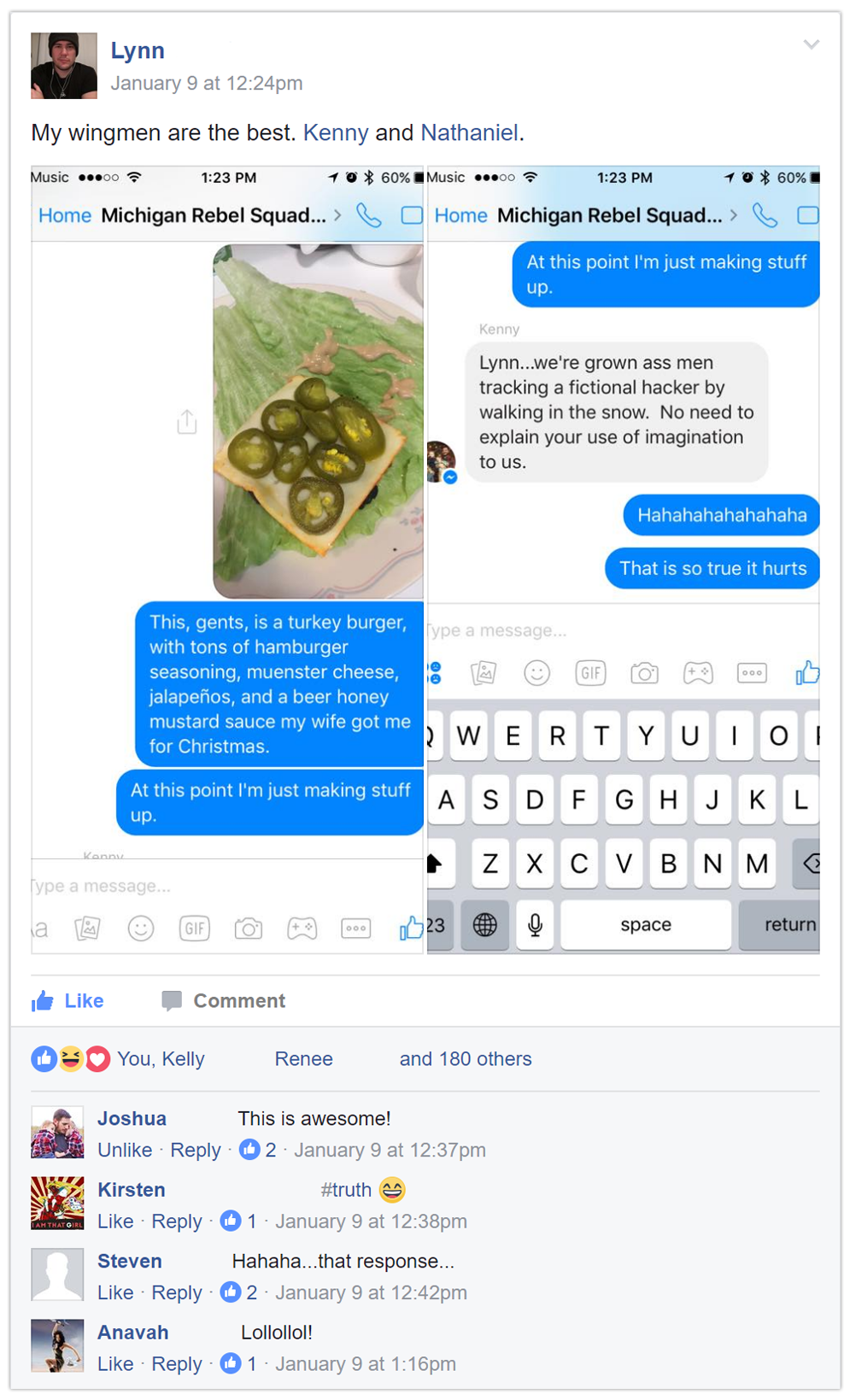Open Lynn's profile photo
850x1400 pixels.
(64, 67)
